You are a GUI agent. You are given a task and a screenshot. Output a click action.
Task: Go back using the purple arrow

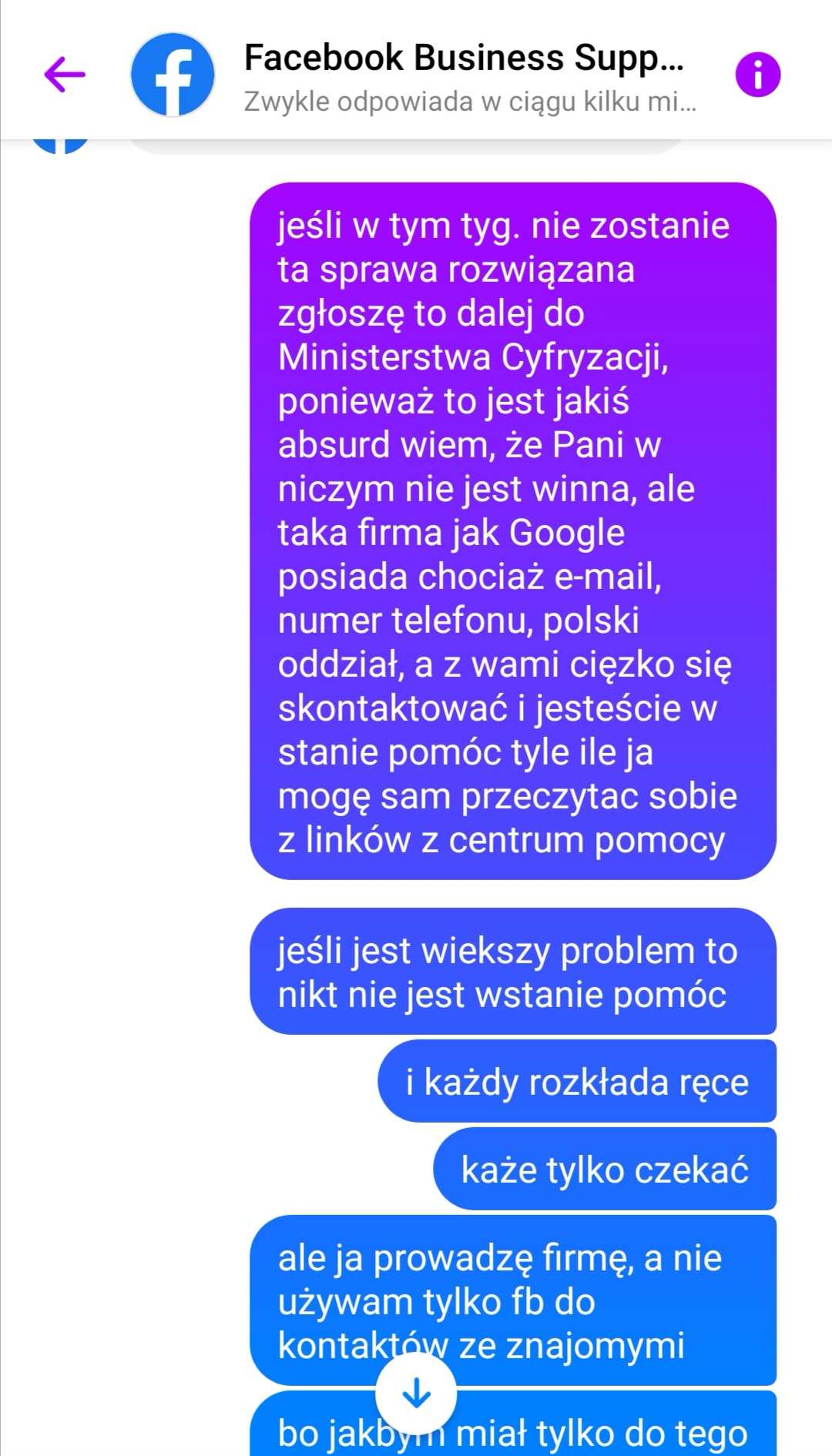[65, 75]
